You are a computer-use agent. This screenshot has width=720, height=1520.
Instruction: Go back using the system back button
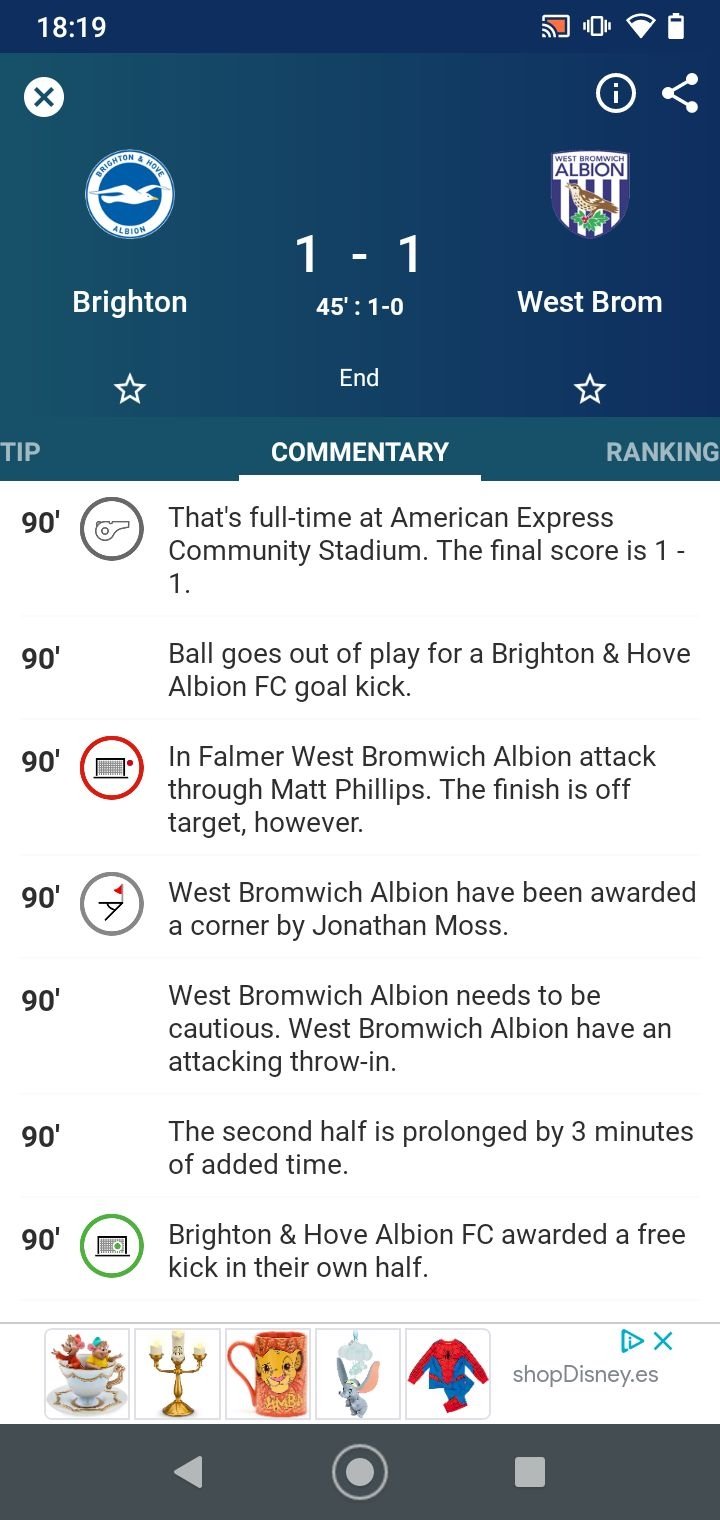188,1472
